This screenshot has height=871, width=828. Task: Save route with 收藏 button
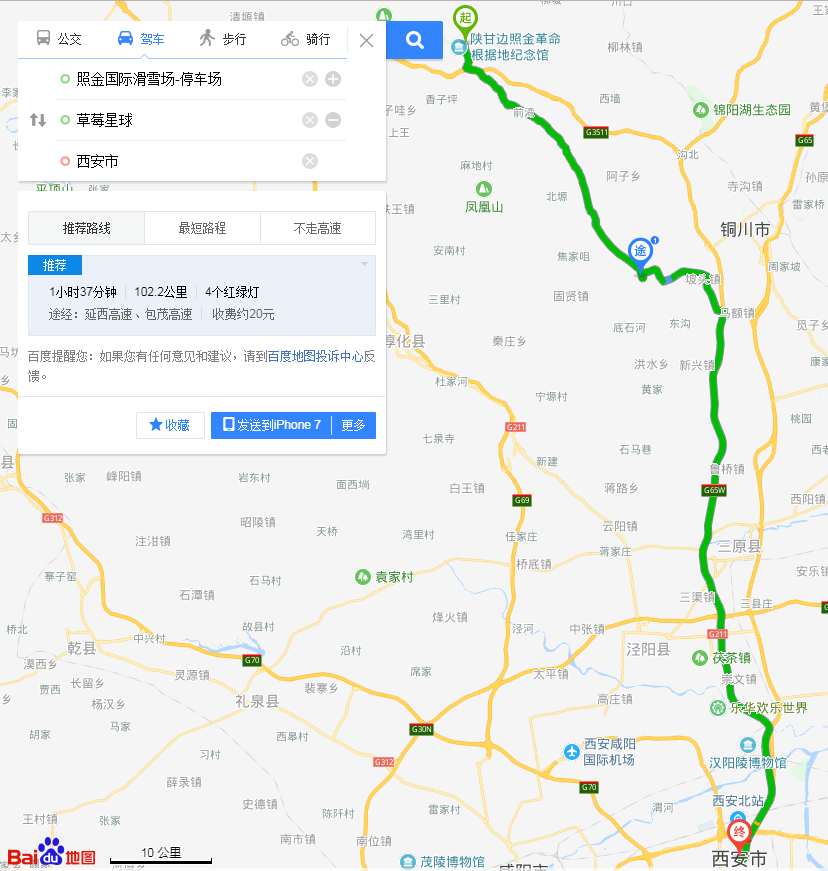[x=169, y=425]
